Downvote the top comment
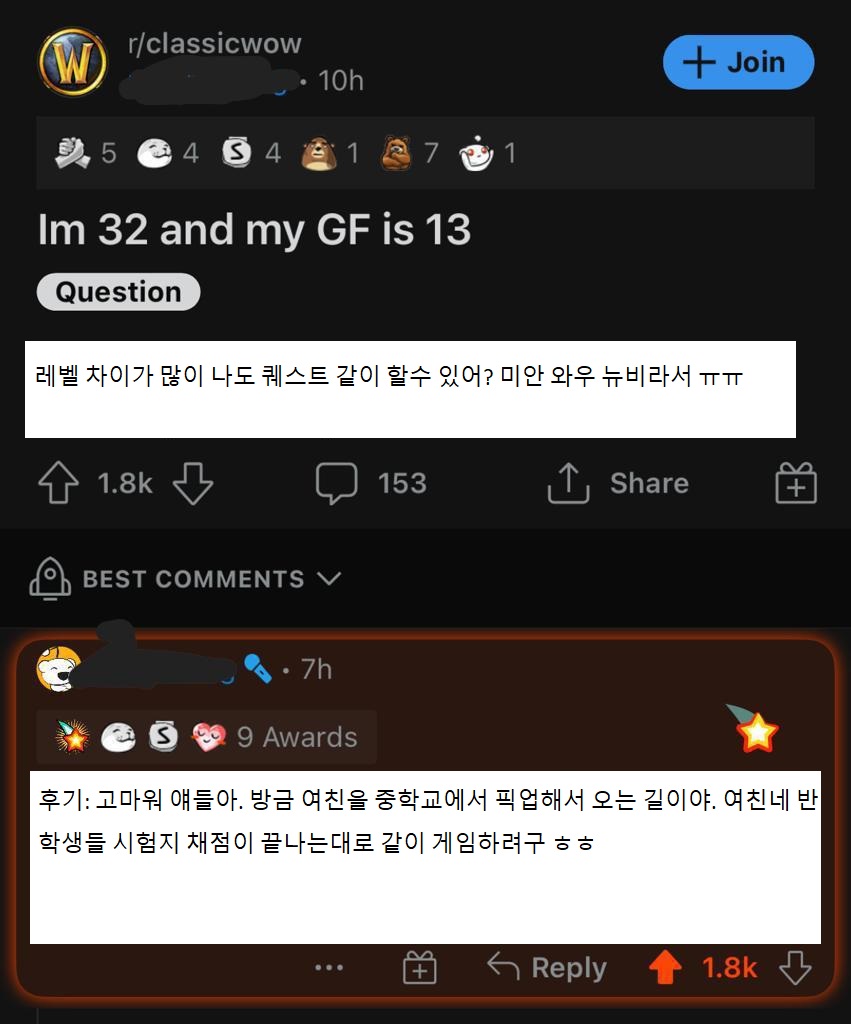 795,967
